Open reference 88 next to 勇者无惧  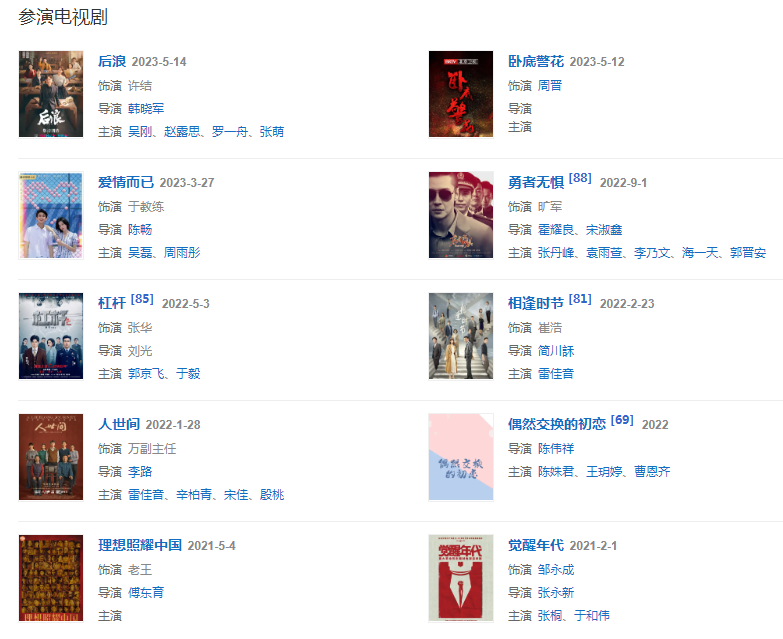tap(580, 178)
